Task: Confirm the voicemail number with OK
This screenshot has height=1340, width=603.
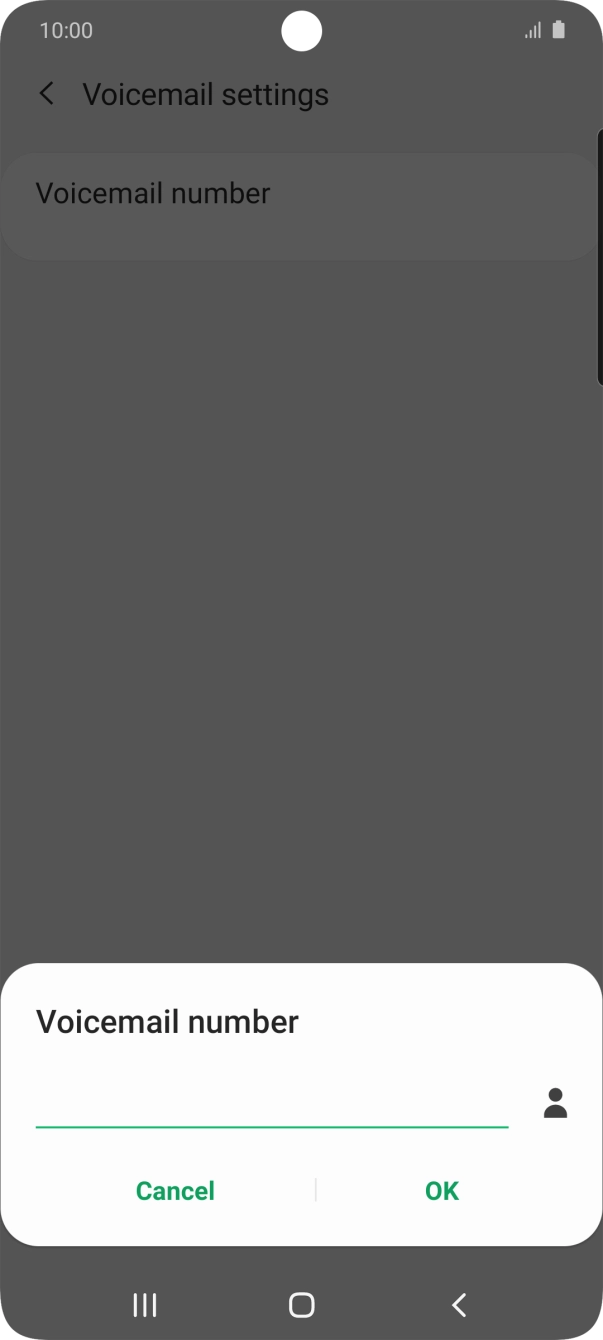Action: click(x=441, y=1190)
